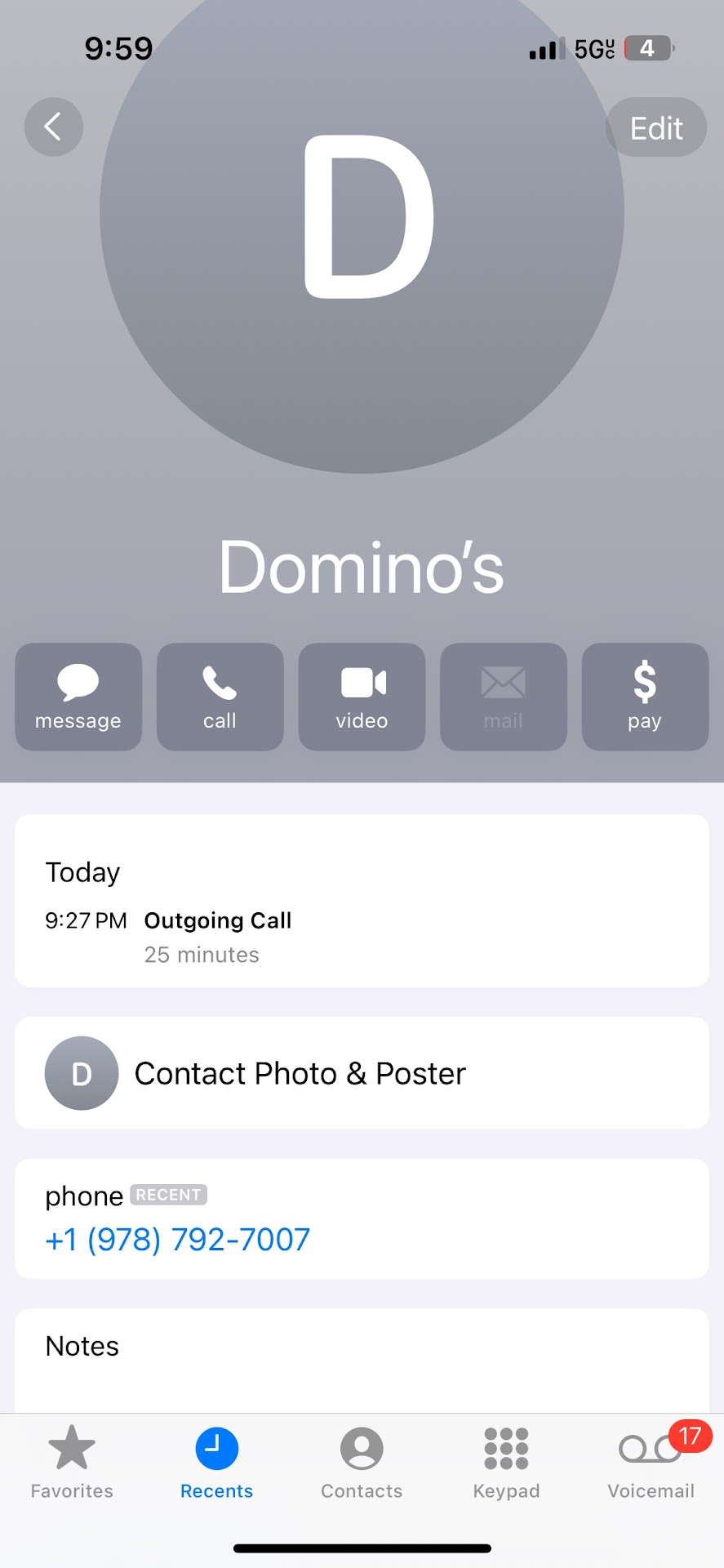Go back to the recents list
The height and width of the screenshot is (1568, 724).
pos(54,127)
